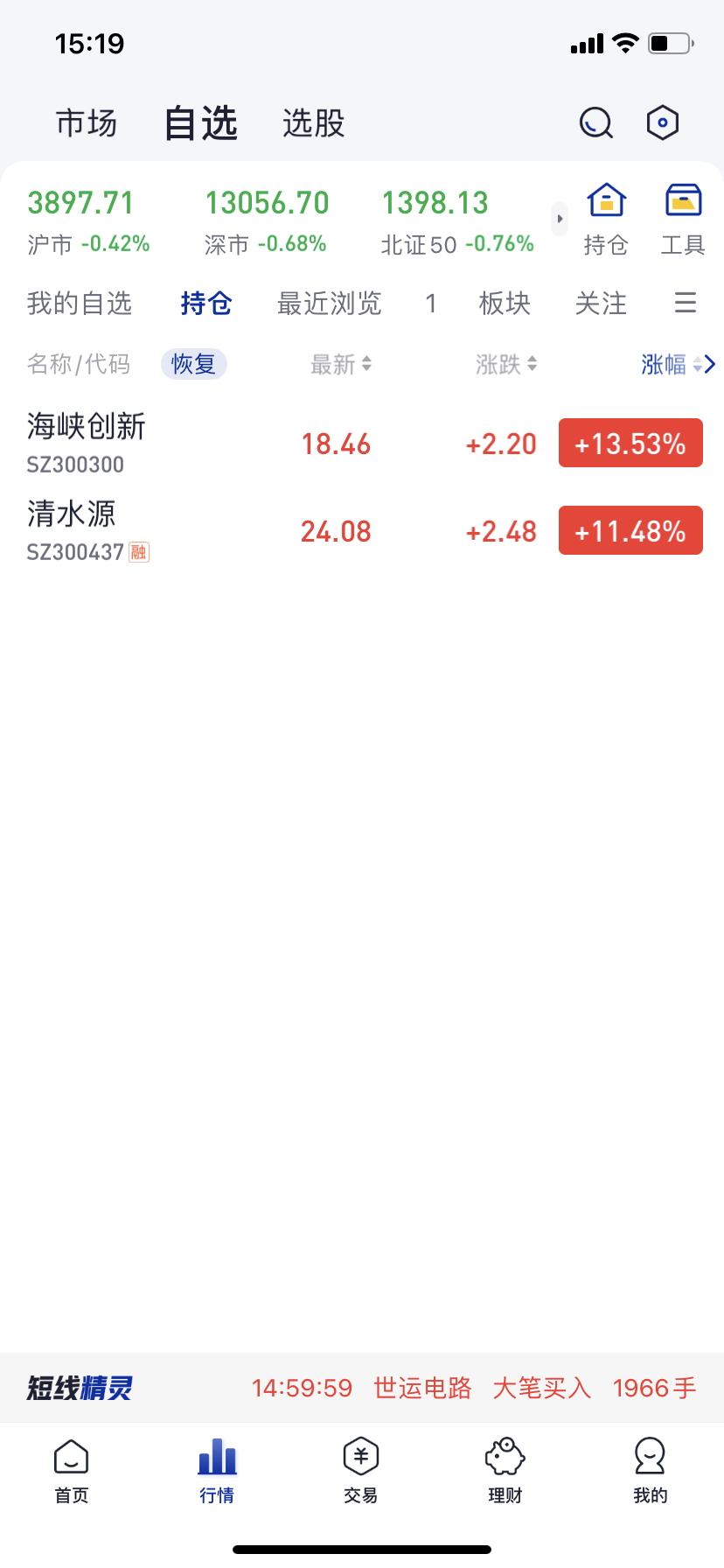Open the 工具 shortcut
Image resolution: width=724 pixels, height=1568 pixels.
pyautogui.click(x=683, y=219)
